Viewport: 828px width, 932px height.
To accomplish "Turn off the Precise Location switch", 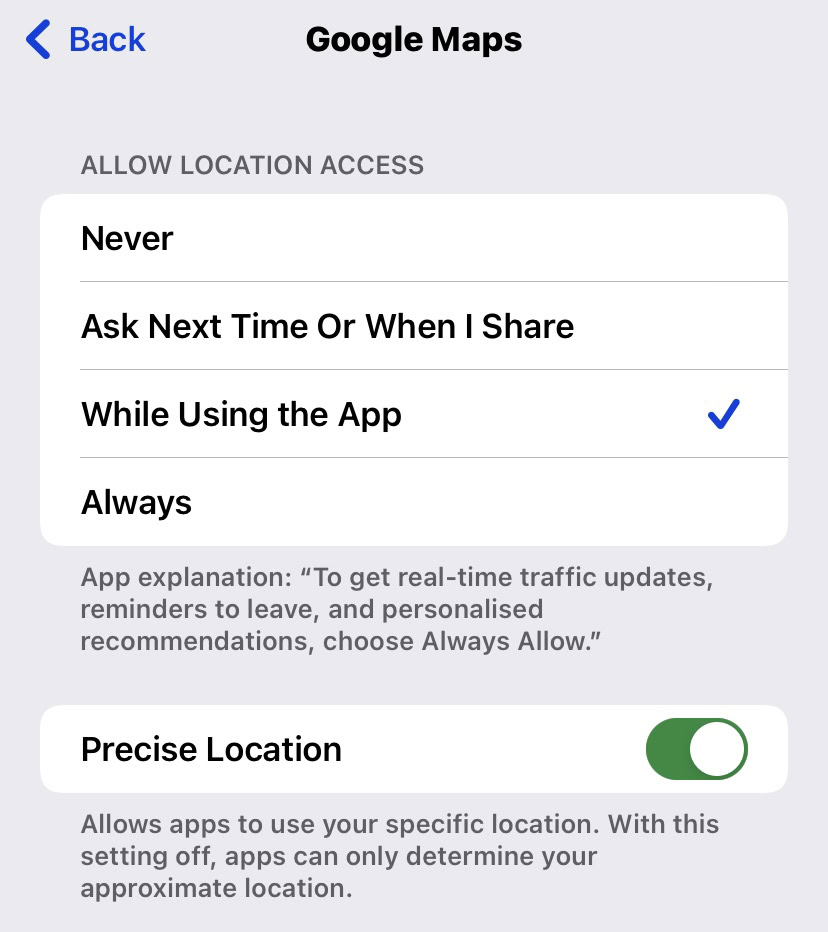I will click(697, 749).
